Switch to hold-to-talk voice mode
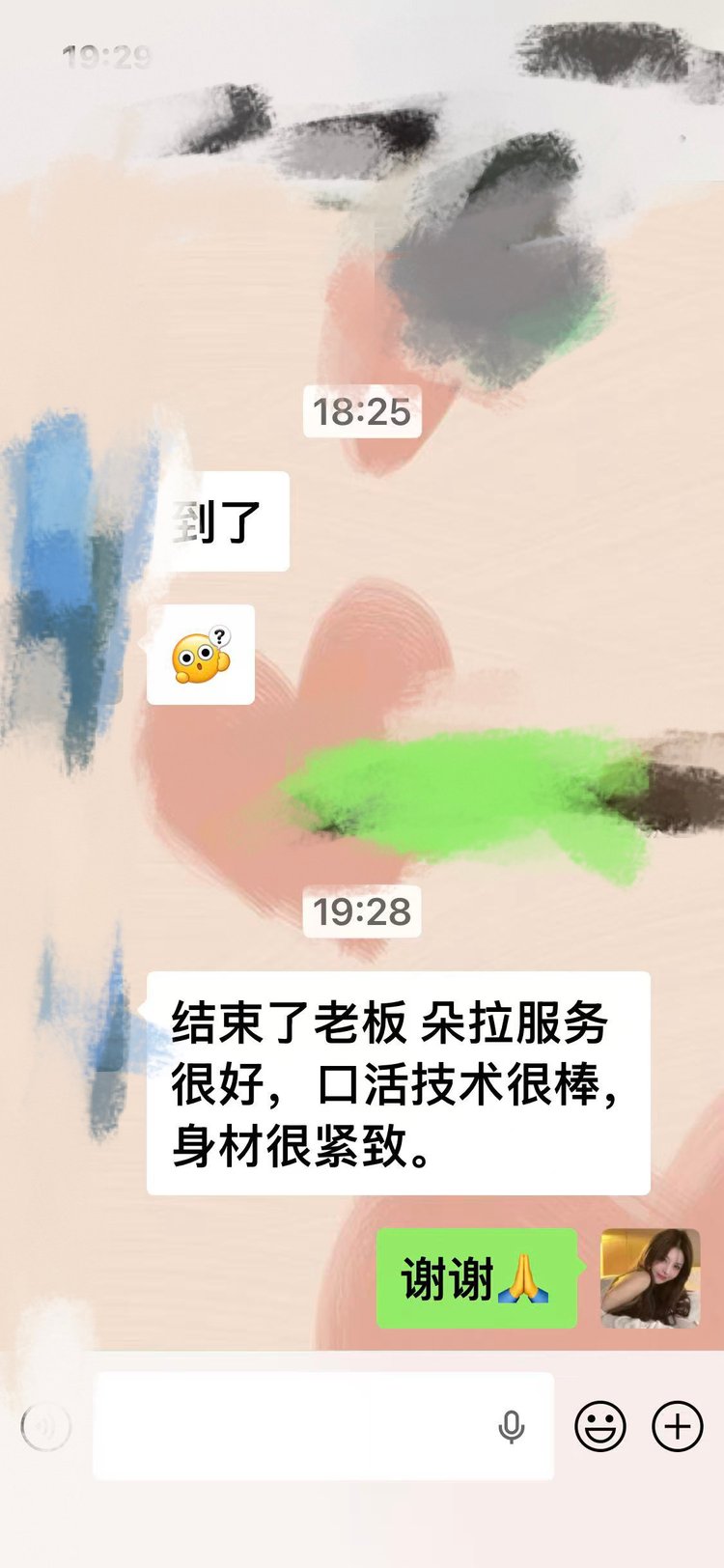 pyautogui.click(x=46, y=1426)
